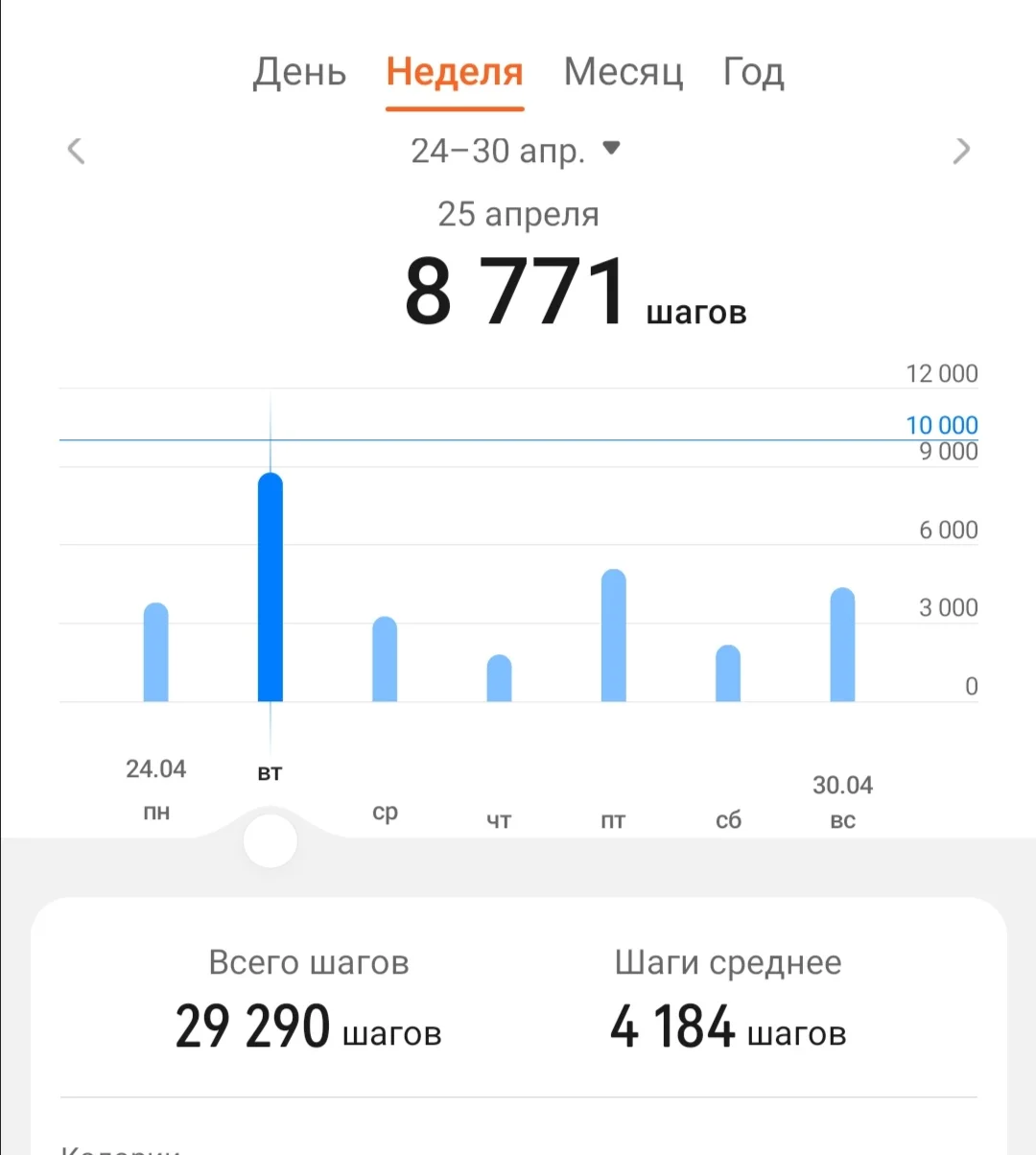This screenshot has width=1036, height=1155.
Task: Go to the next week
Action: 961,151
